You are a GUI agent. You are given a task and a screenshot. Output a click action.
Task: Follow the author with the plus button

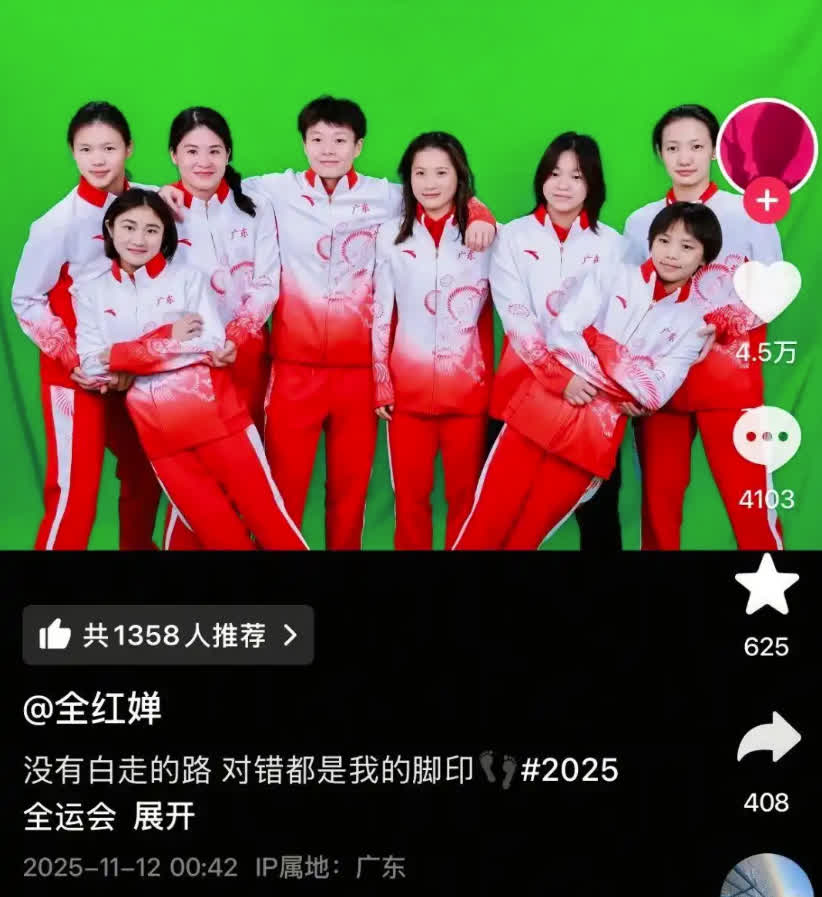tap(767, 202)
